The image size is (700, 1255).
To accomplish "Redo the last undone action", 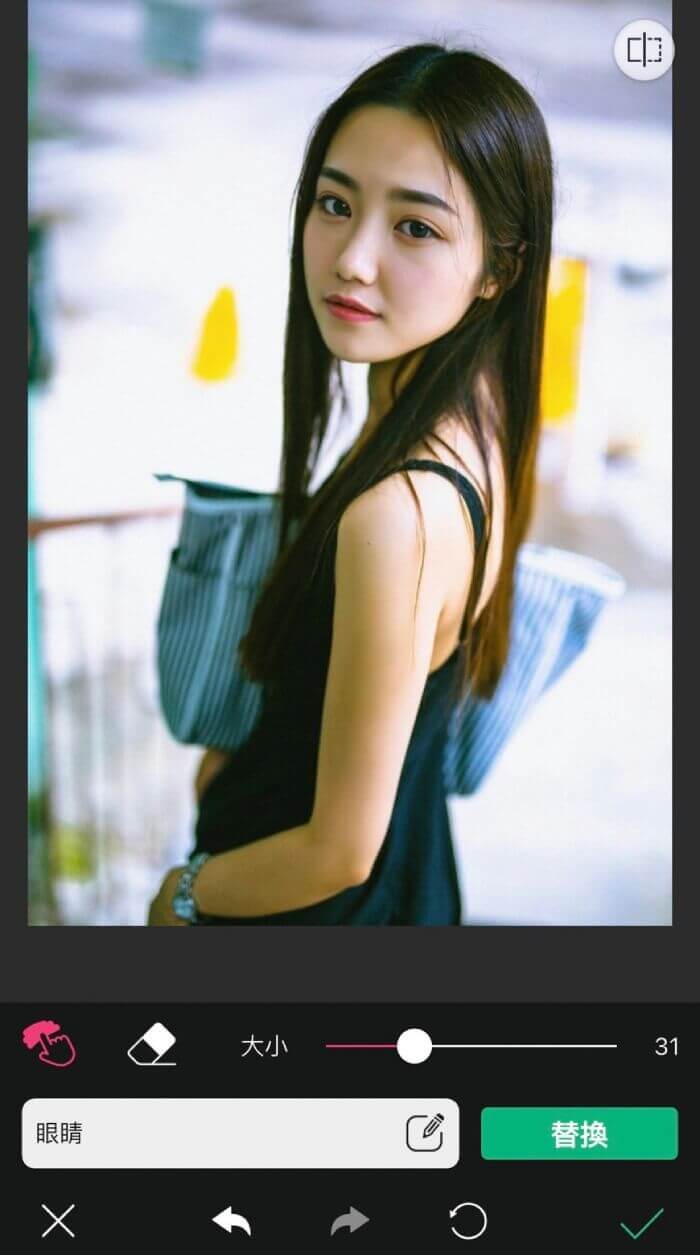I will click(349, 1221).
